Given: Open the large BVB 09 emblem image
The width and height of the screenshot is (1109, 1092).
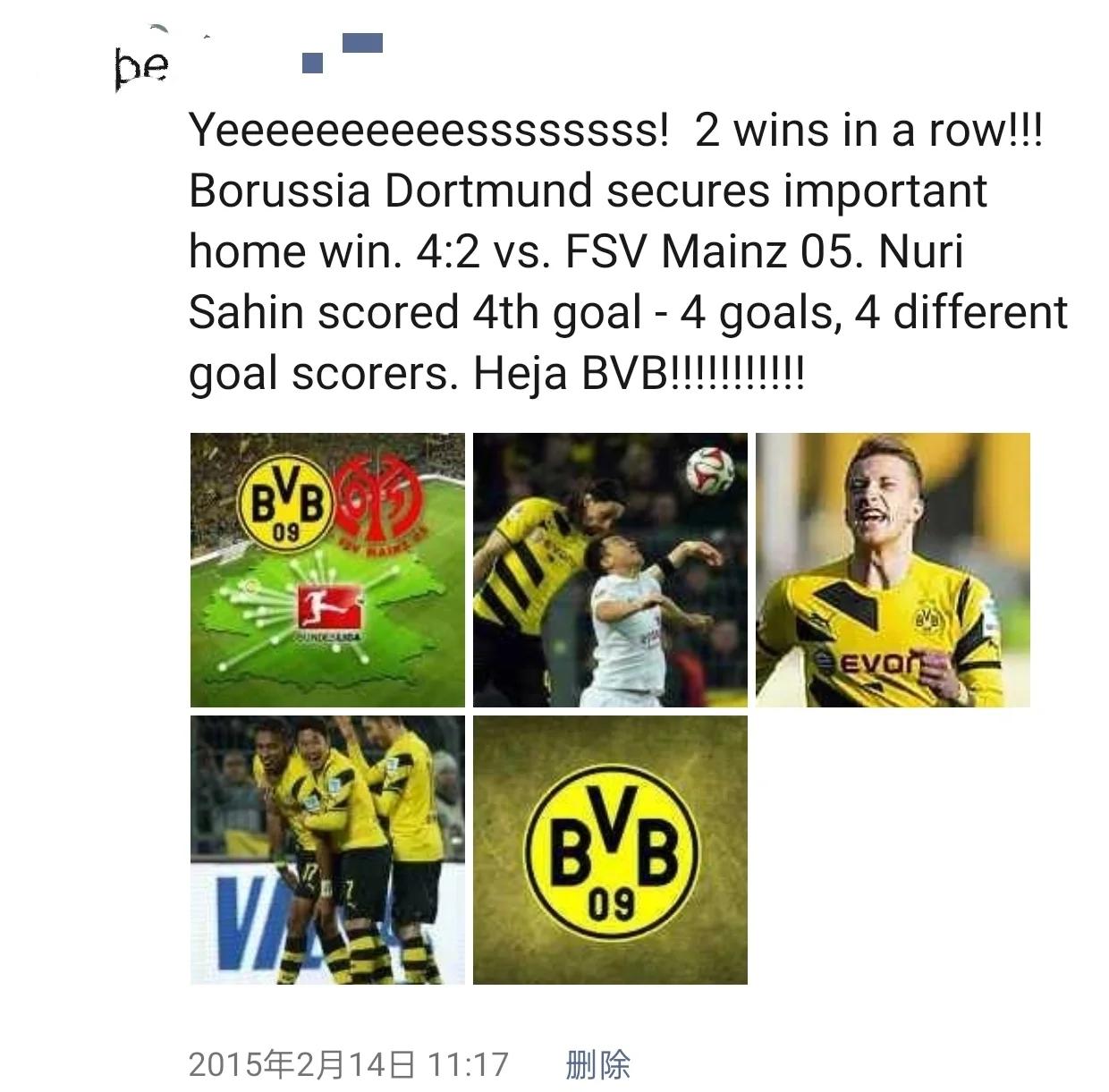Looking at the screenshot, I should point(610,850).
